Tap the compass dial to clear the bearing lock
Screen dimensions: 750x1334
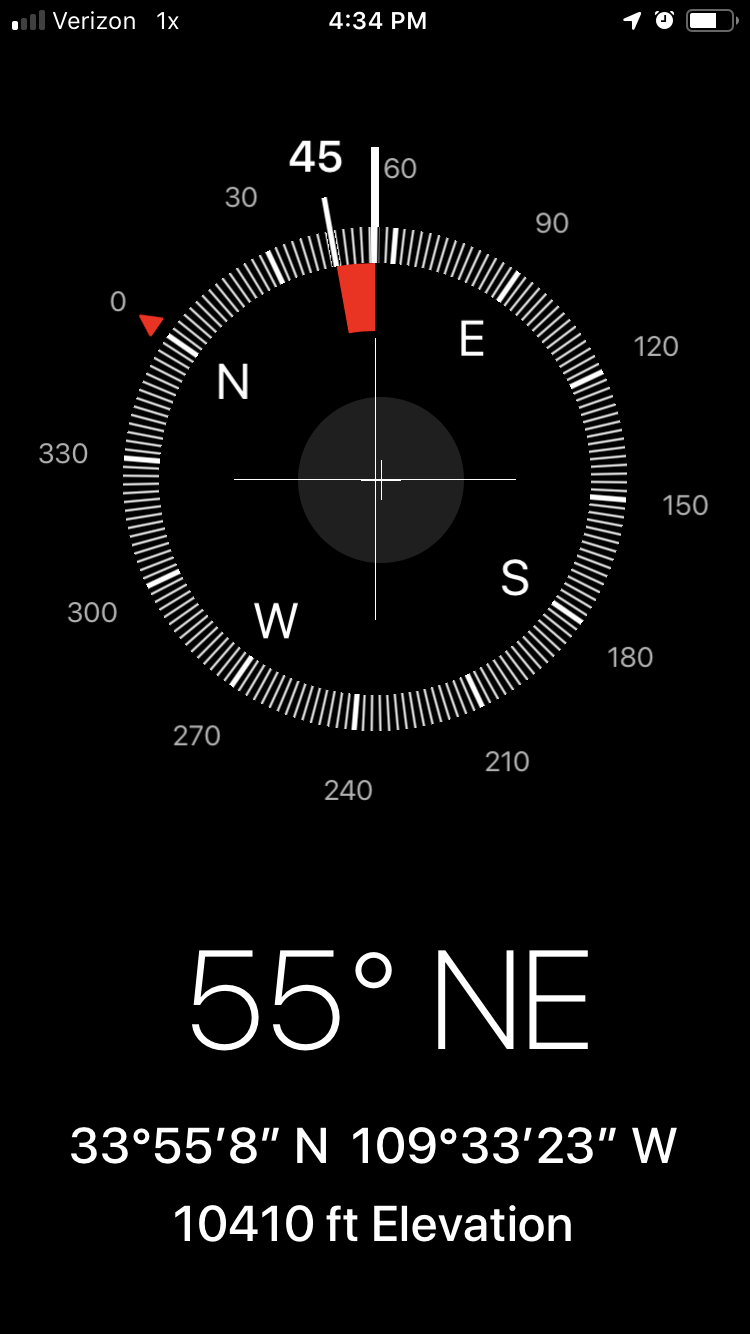point(375,479)
